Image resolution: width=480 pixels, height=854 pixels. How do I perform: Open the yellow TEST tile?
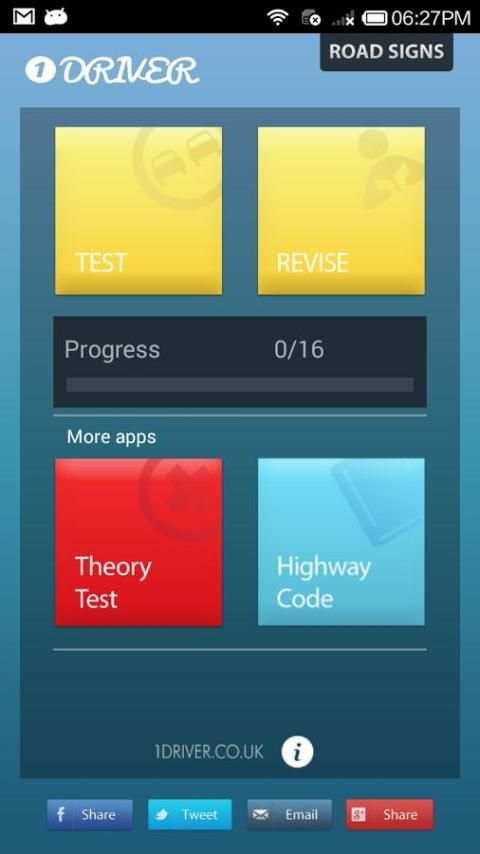point(138,211)
